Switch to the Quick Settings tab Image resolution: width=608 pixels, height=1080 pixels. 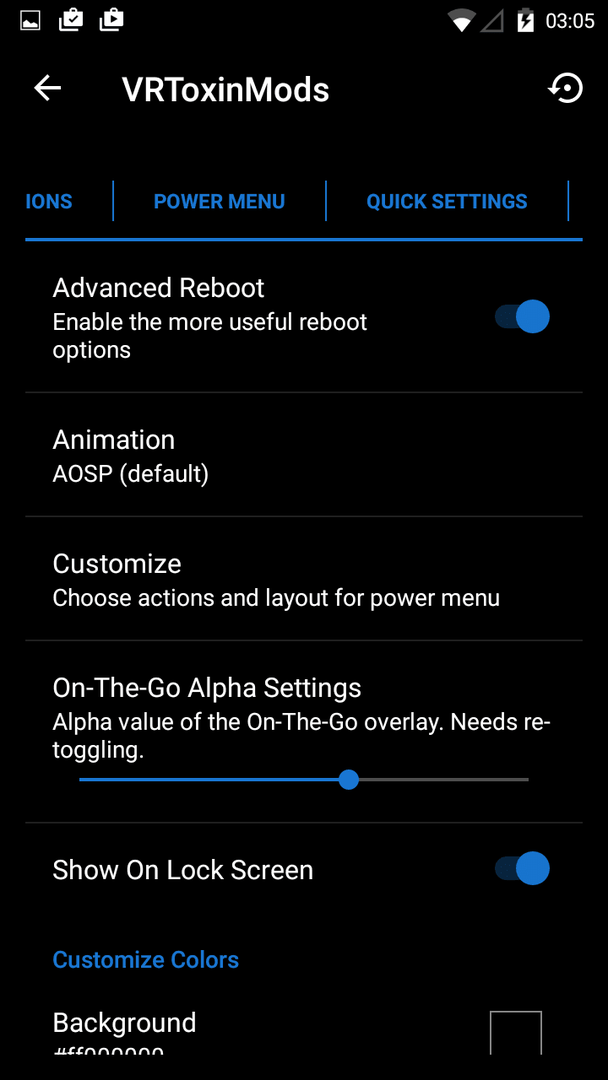(447, 201)
